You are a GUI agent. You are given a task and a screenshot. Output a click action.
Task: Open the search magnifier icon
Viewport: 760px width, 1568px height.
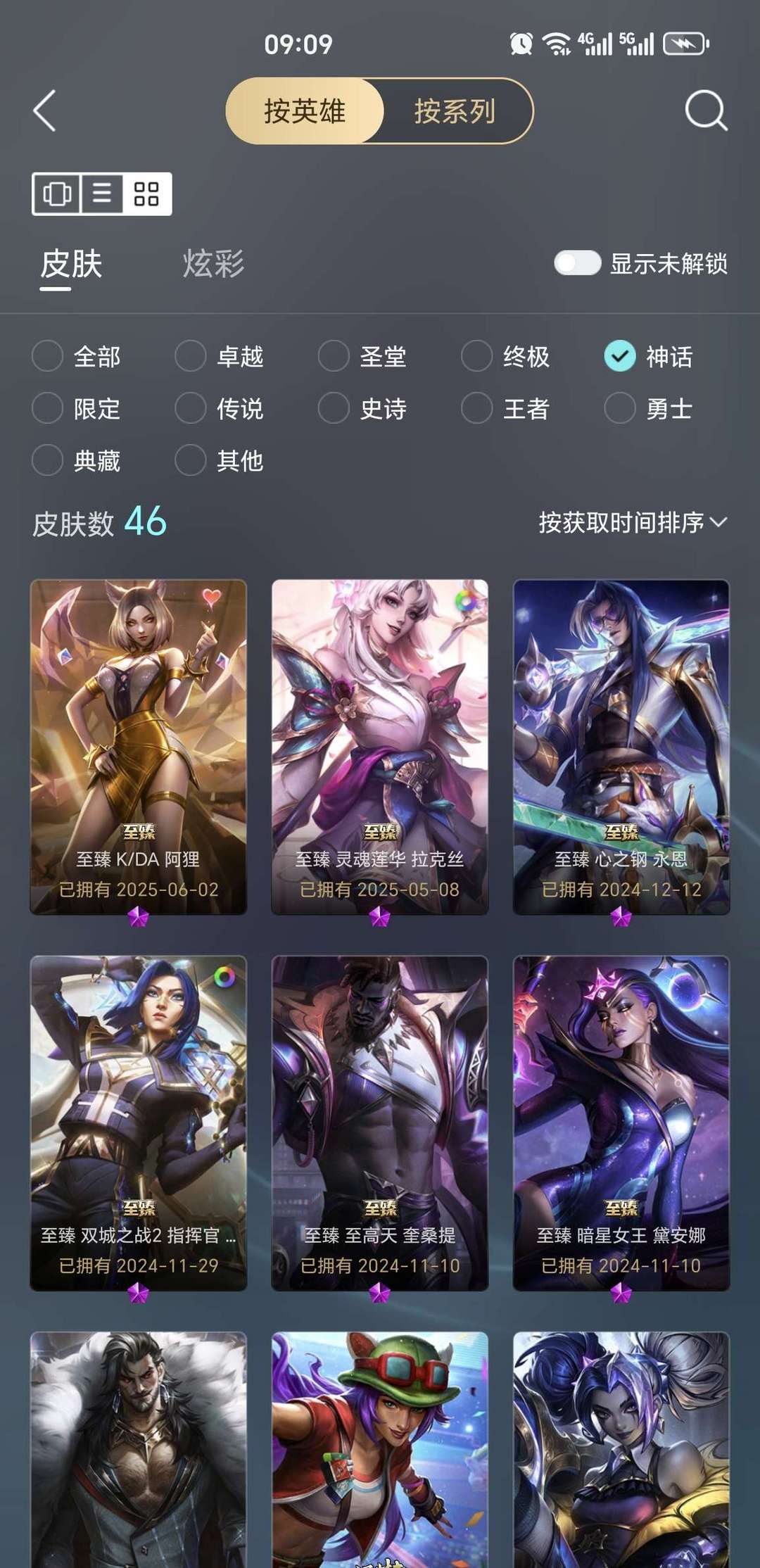pyautogui.click(x=706, y=110)
